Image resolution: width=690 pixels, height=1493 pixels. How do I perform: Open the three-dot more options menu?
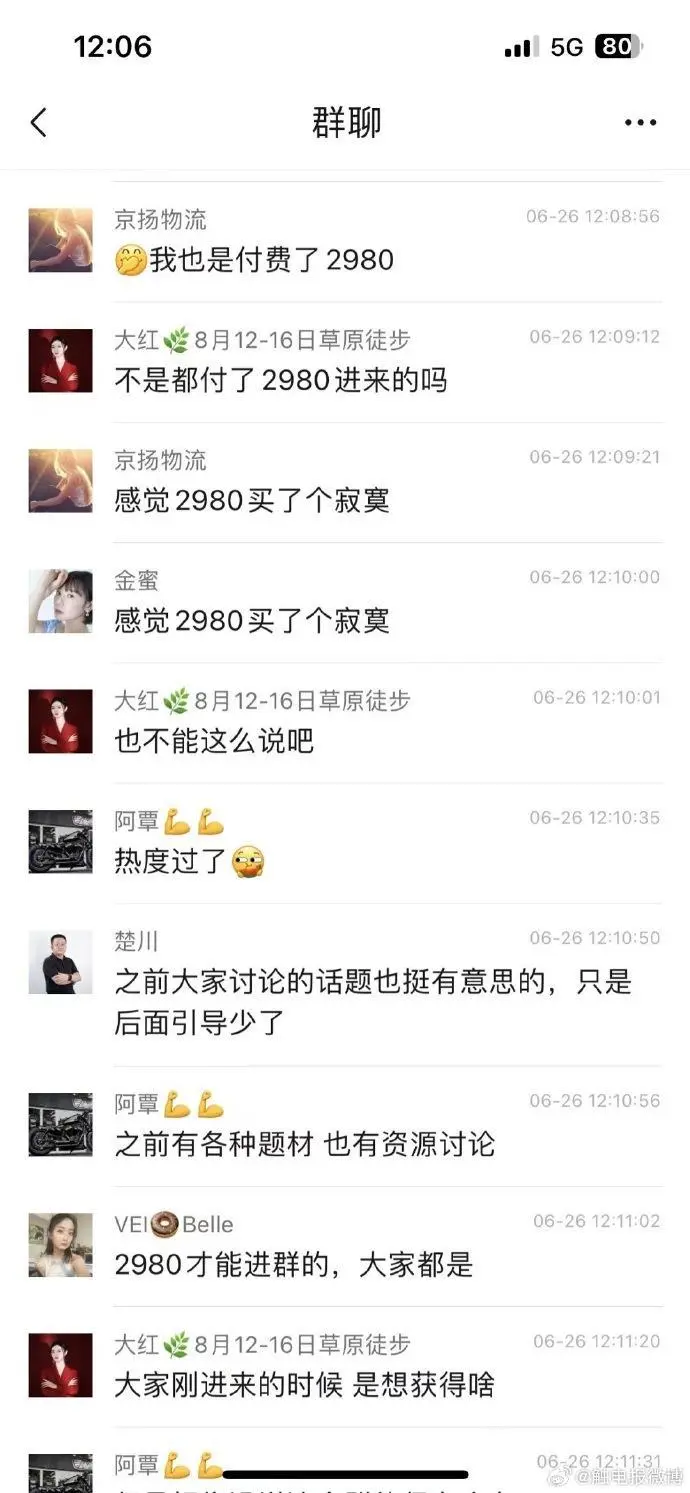[640, 123]
